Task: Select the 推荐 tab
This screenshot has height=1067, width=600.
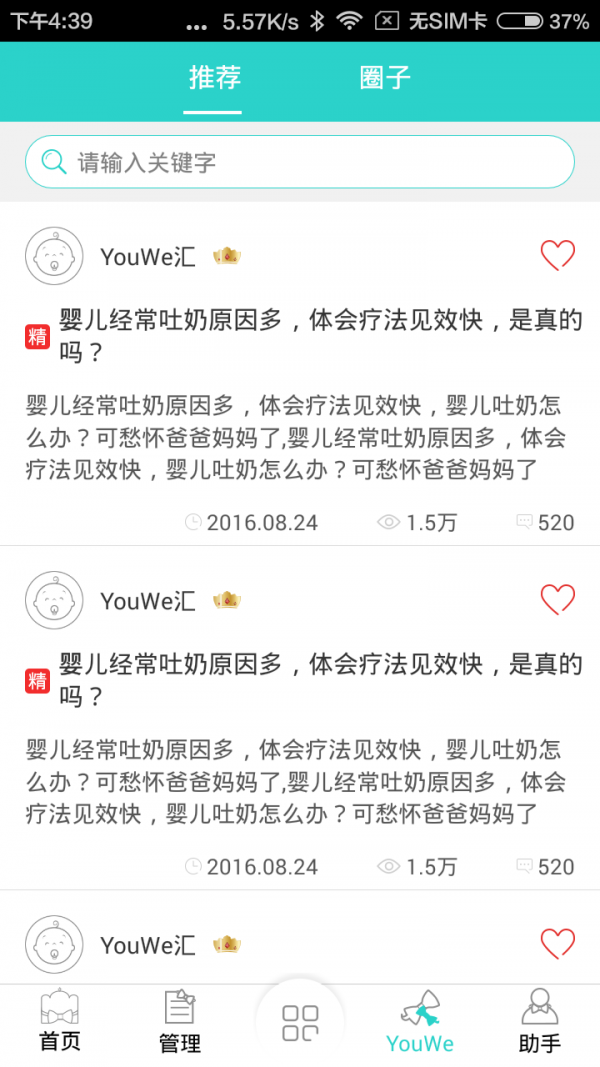Action: click(x=215, y=78)
